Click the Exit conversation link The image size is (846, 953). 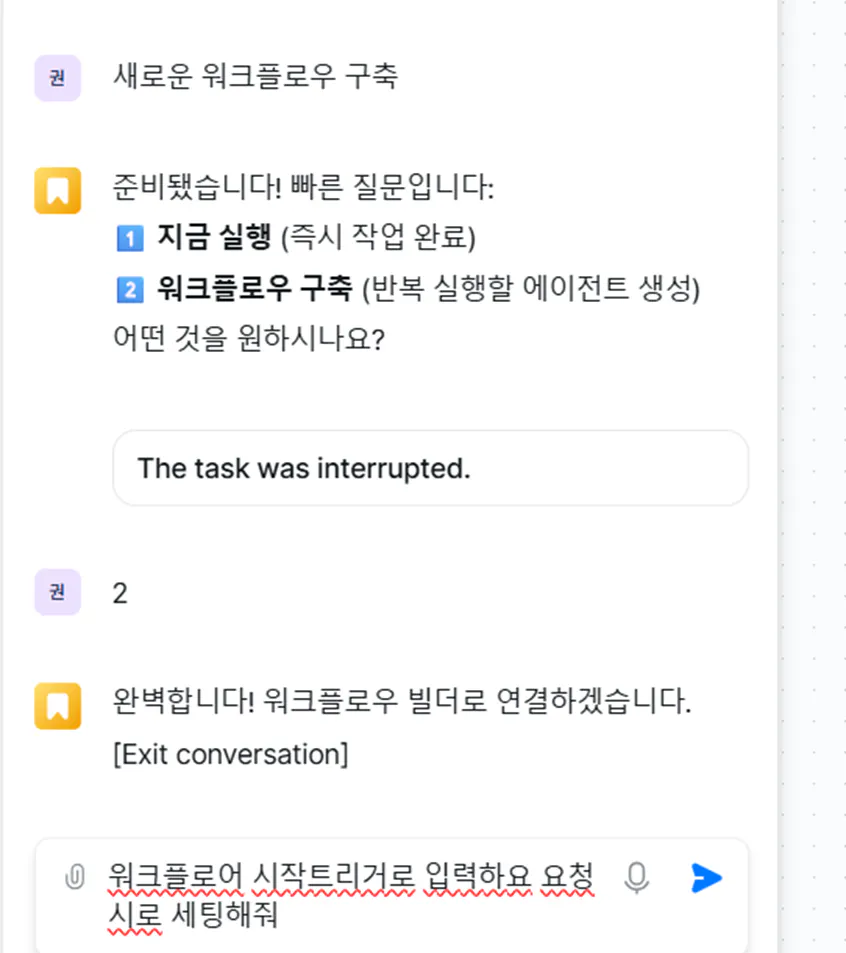[231, 754]
